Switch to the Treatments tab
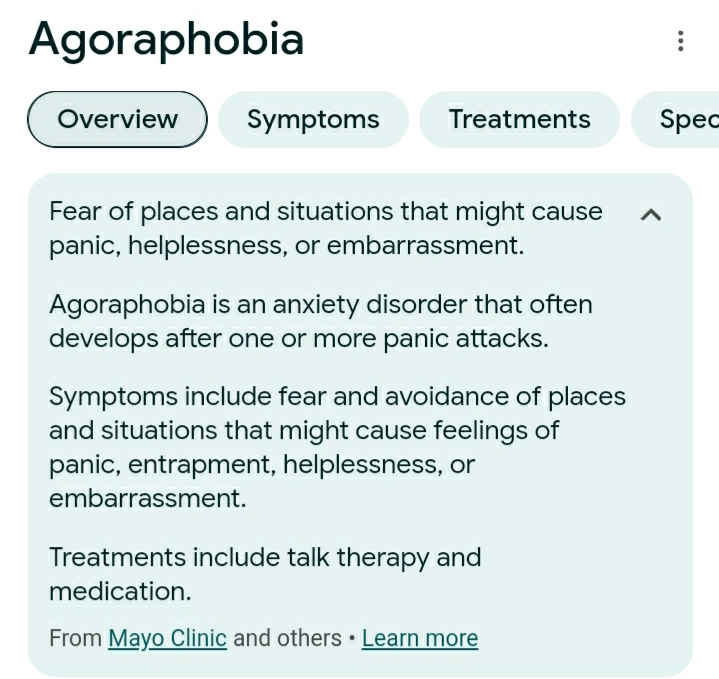The width and height of the screenshot is (719, 679). click(x=519, y=120)
